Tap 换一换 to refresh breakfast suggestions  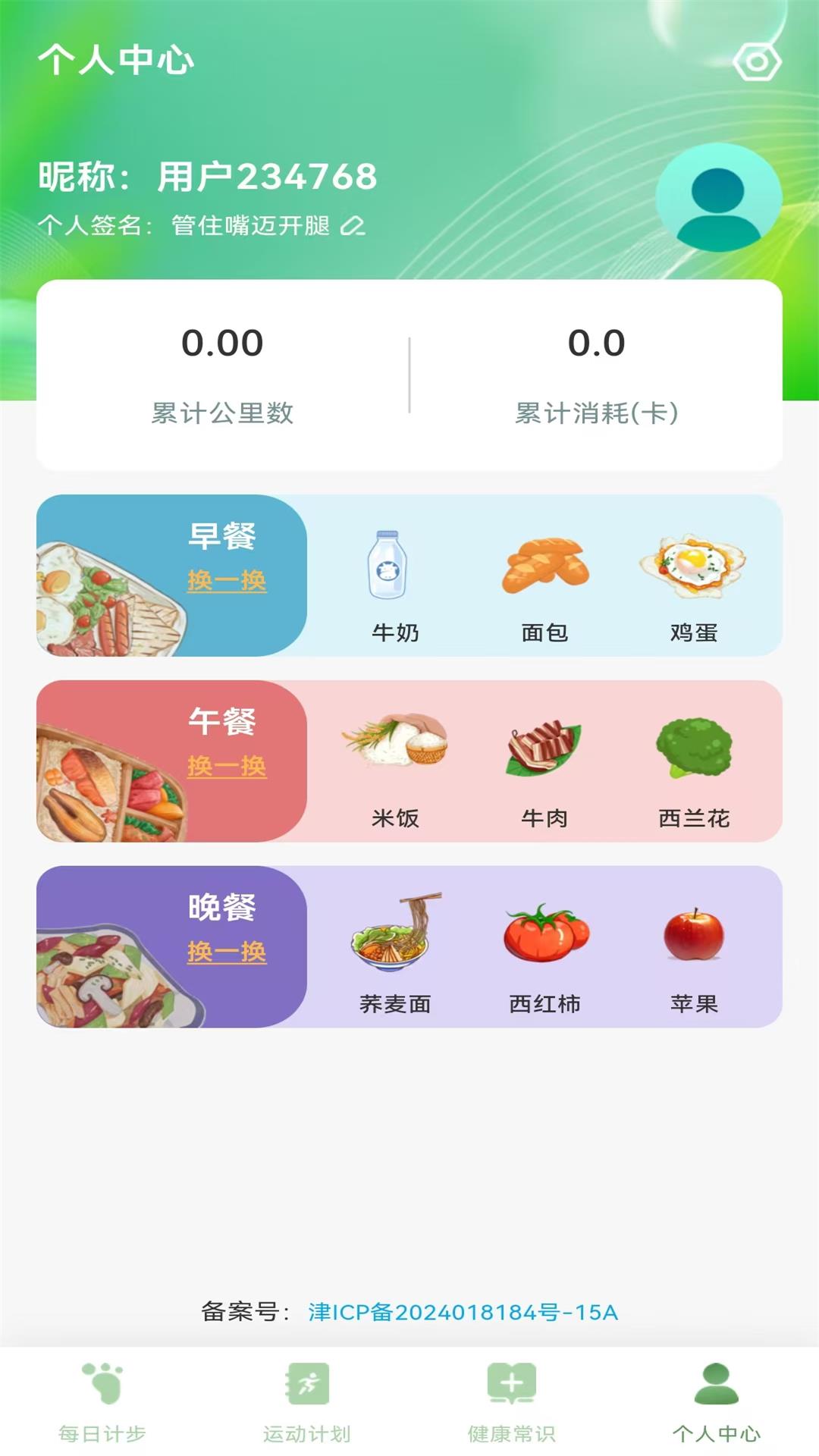click(226, 582)
